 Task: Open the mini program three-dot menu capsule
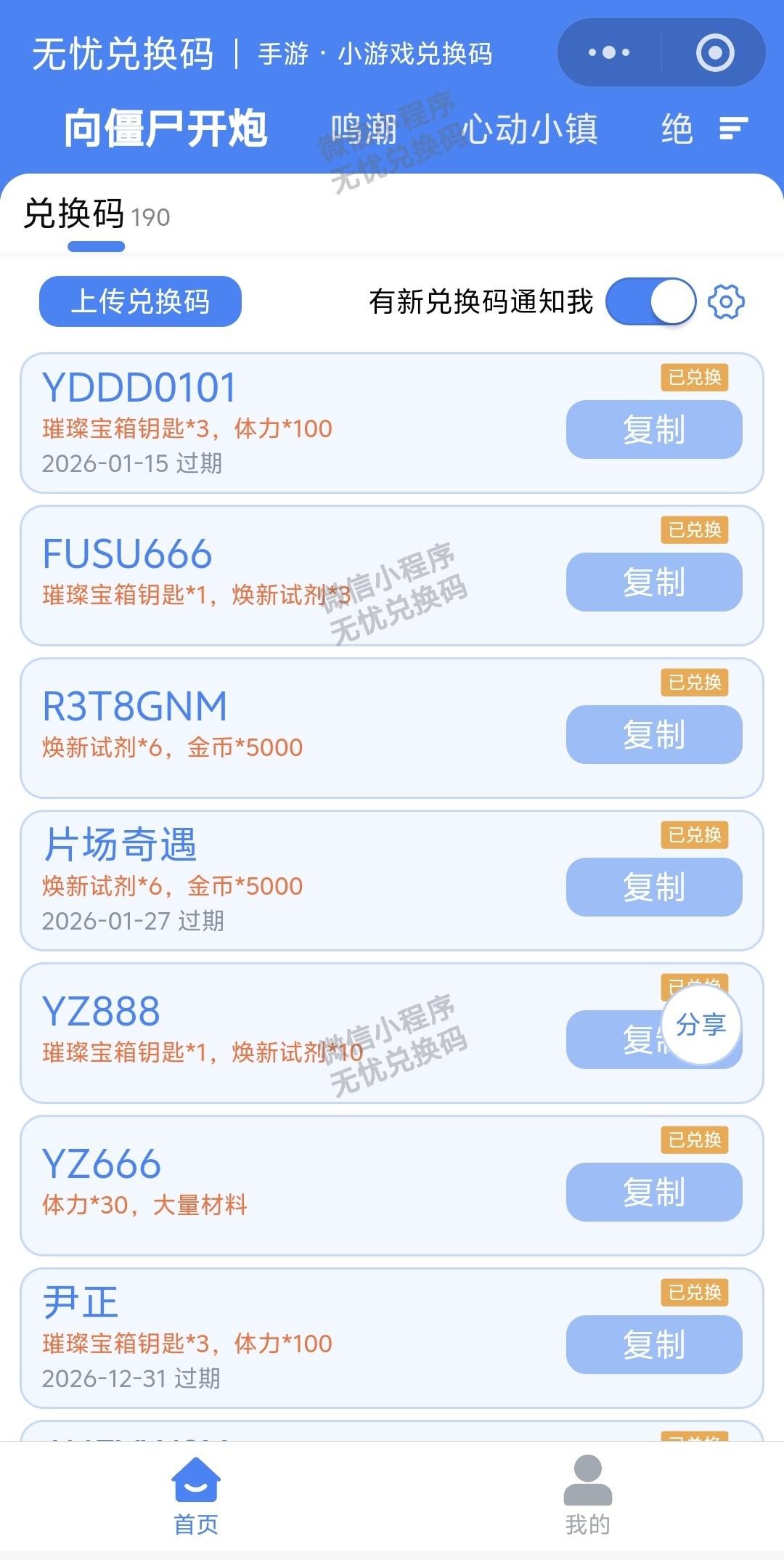(607, 52)
